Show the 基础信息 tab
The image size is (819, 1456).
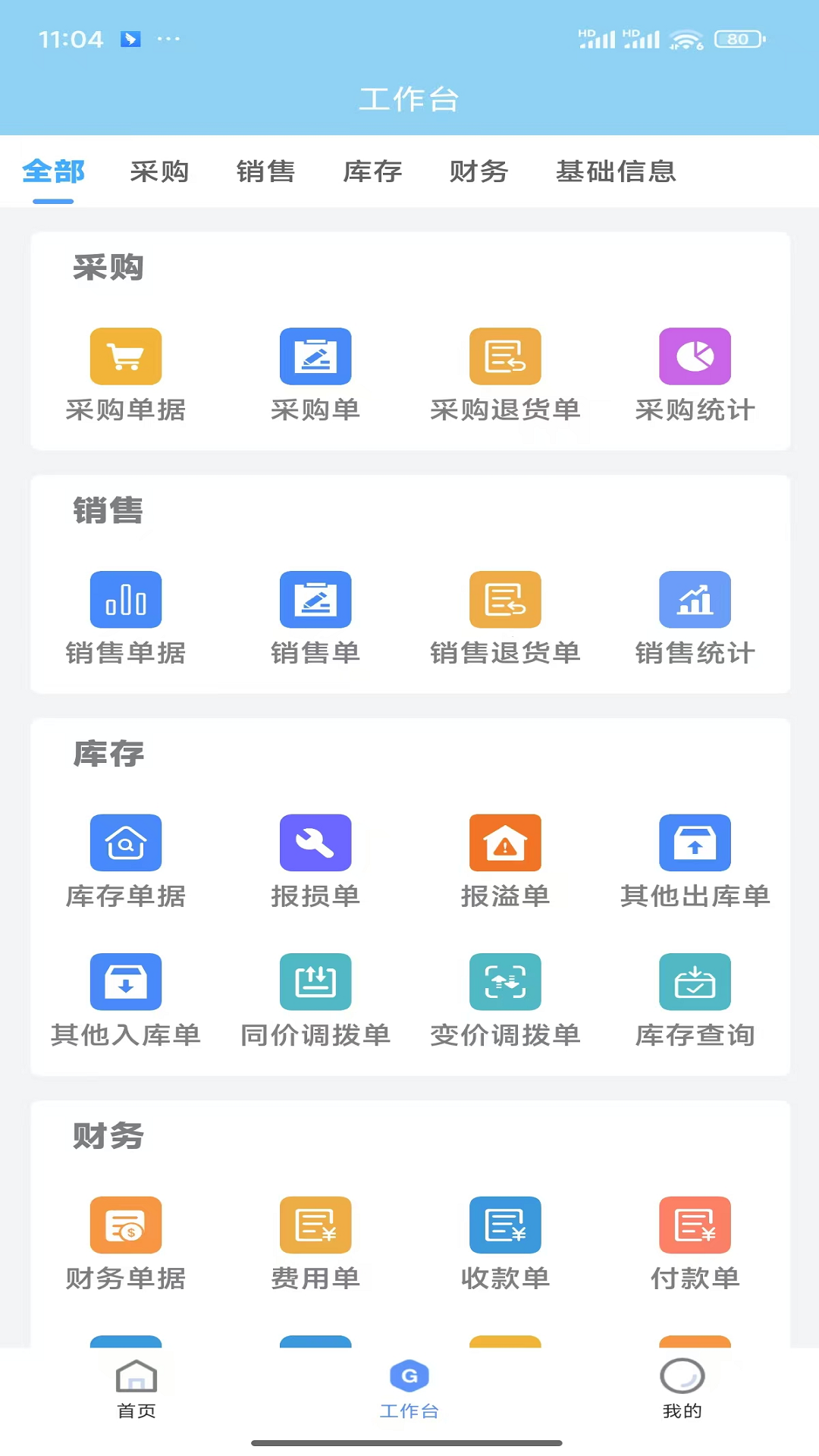(616, 171)
